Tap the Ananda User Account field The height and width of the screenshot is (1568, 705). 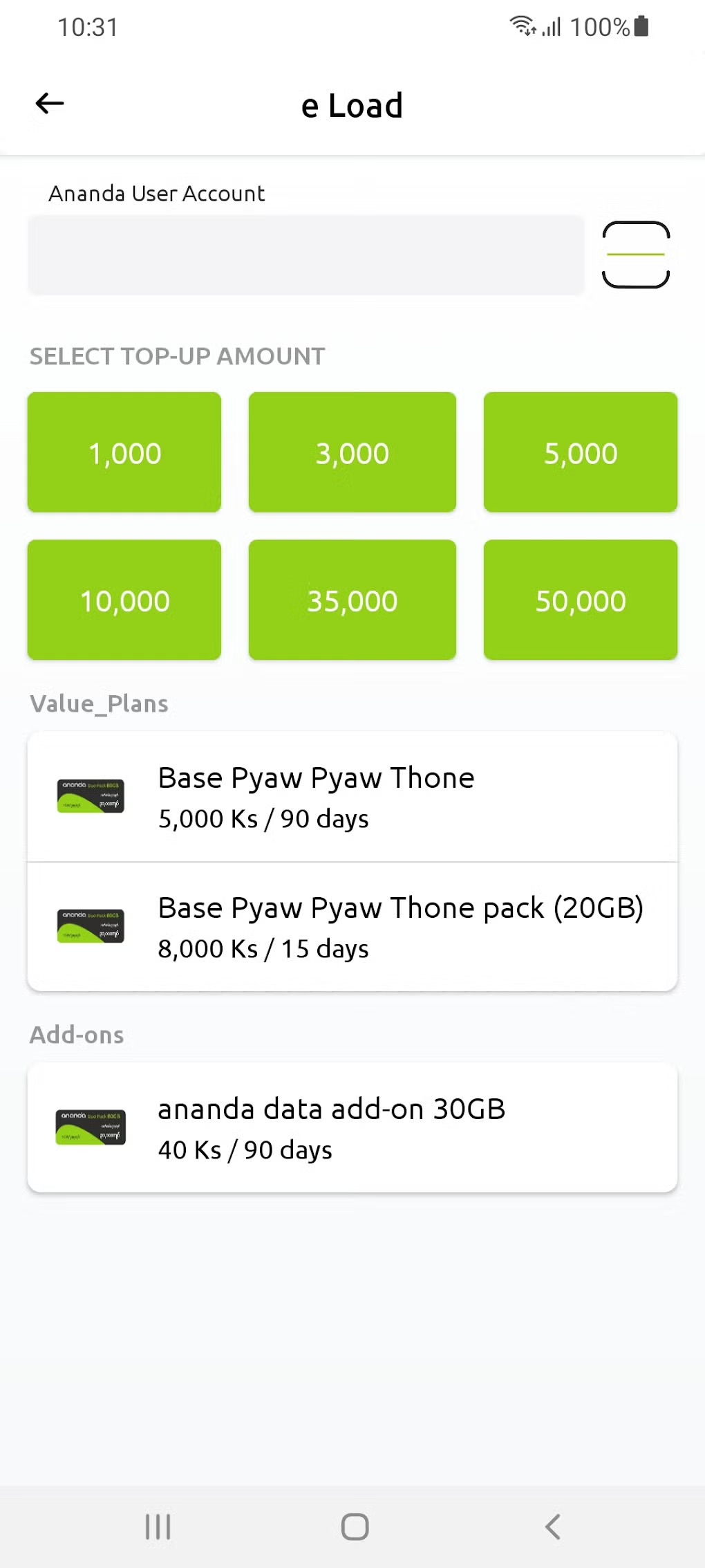pos(306,255)
